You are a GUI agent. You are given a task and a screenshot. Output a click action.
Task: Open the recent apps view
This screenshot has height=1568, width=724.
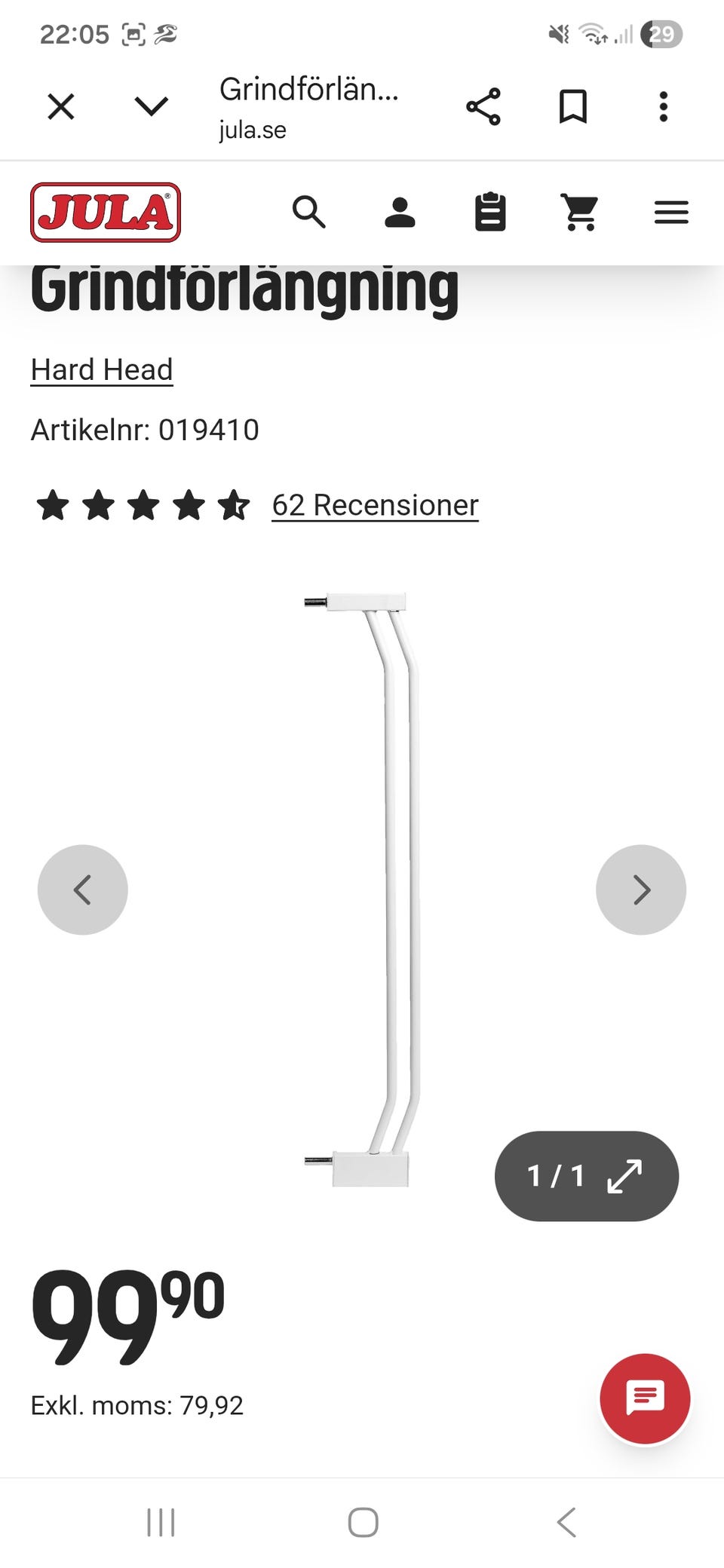(x=161, y=1522)
